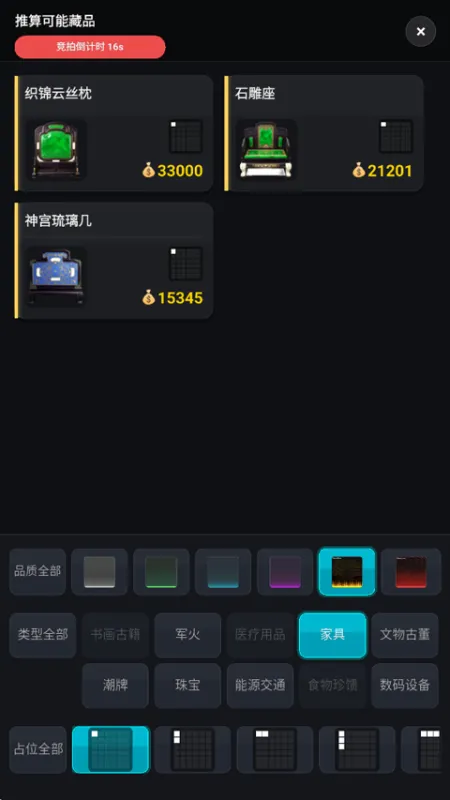The height and width of the screenshot is (800, 450).
Task: Filter by purple quality swatch
Action: pos(285,572)
